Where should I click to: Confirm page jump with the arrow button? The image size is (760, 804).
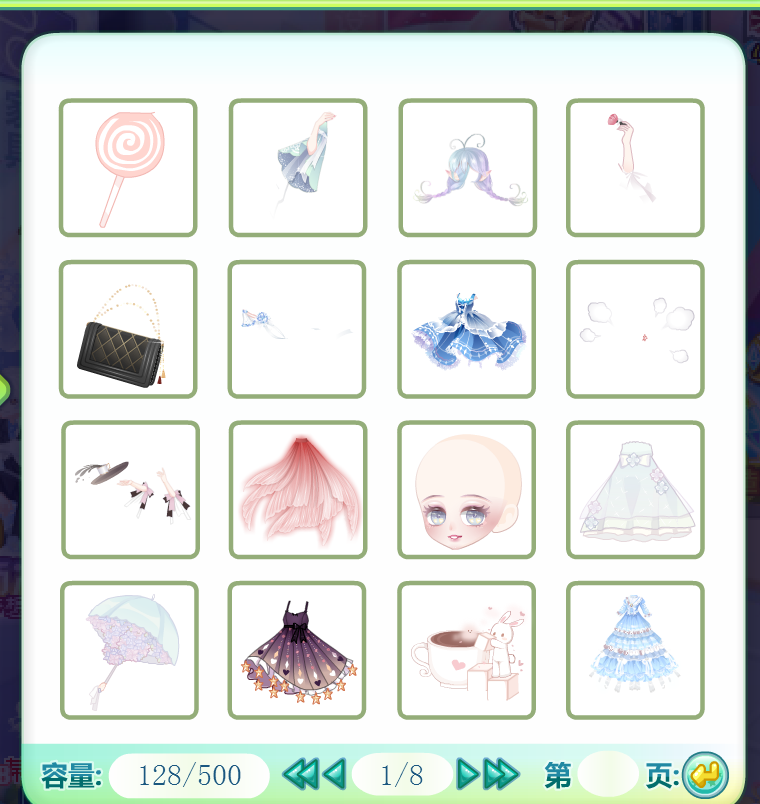point(706,774)
